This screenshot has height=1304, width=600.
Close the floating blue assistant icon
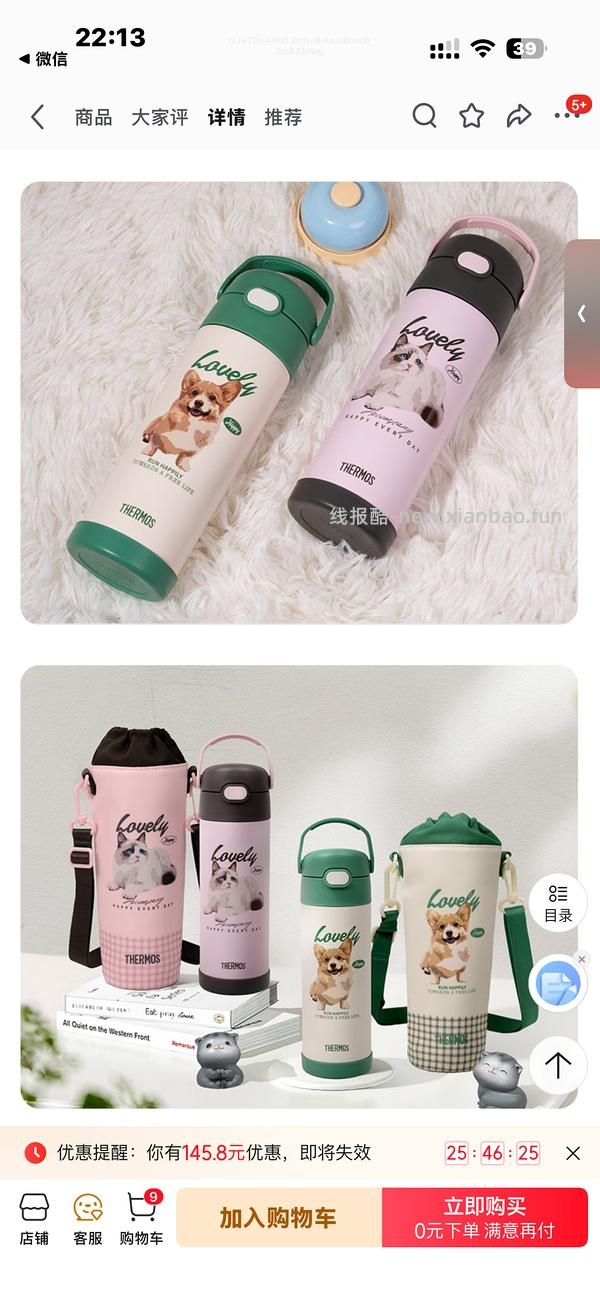(582, 959)
